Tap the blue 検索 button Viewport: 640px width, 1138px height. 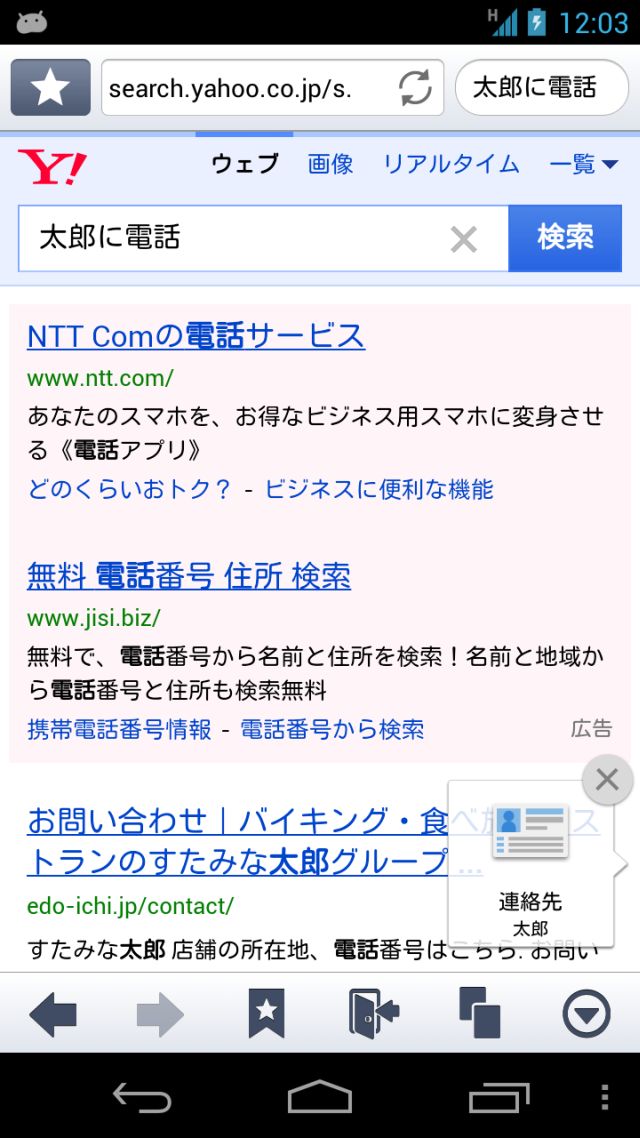coord(565,238)
